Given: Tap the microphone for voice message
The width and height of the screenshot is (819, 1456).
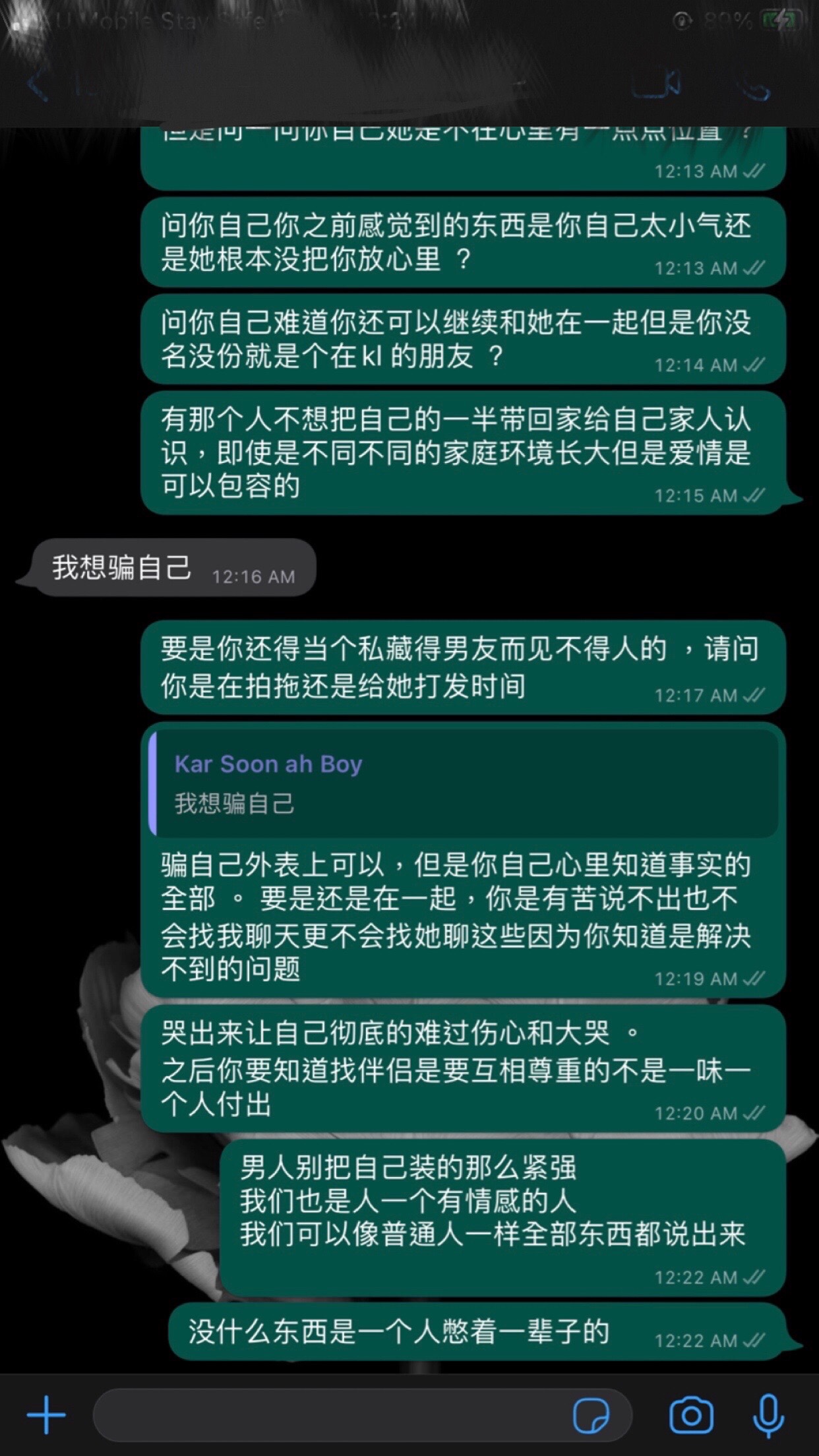Looking at the screenshot, I should [x=768, y=1414].
